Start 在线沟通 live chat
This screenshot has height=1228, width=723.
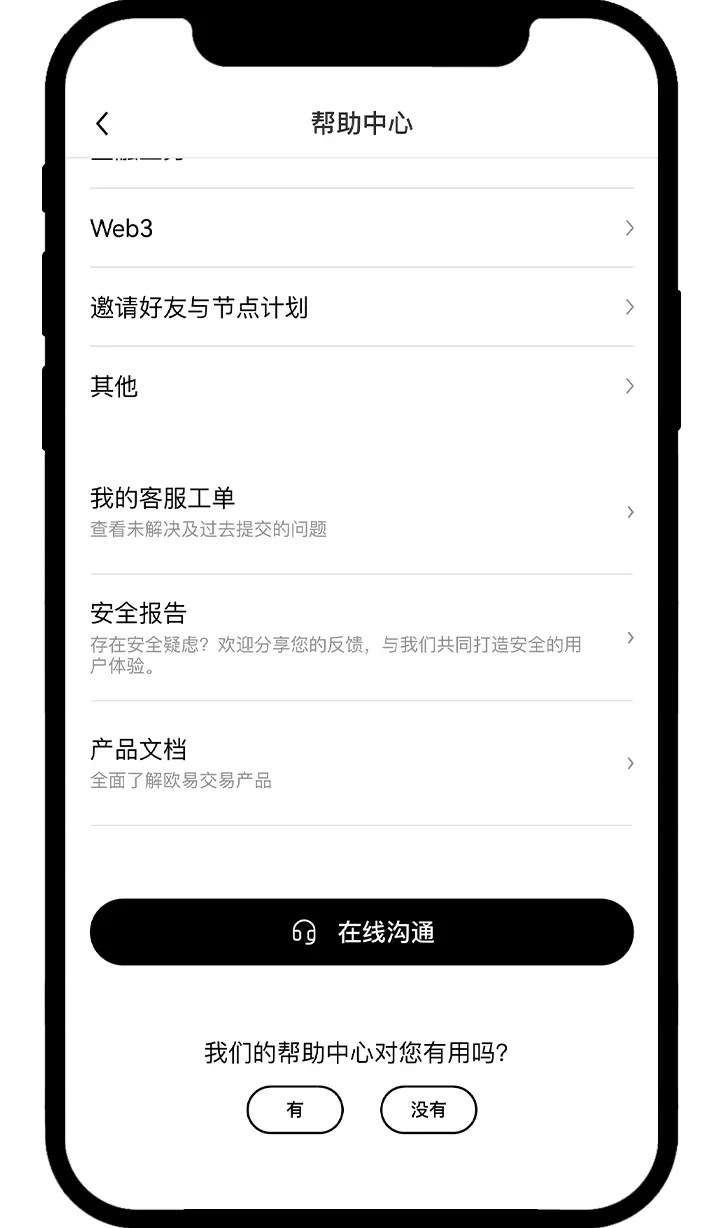[x=361, y=932]
